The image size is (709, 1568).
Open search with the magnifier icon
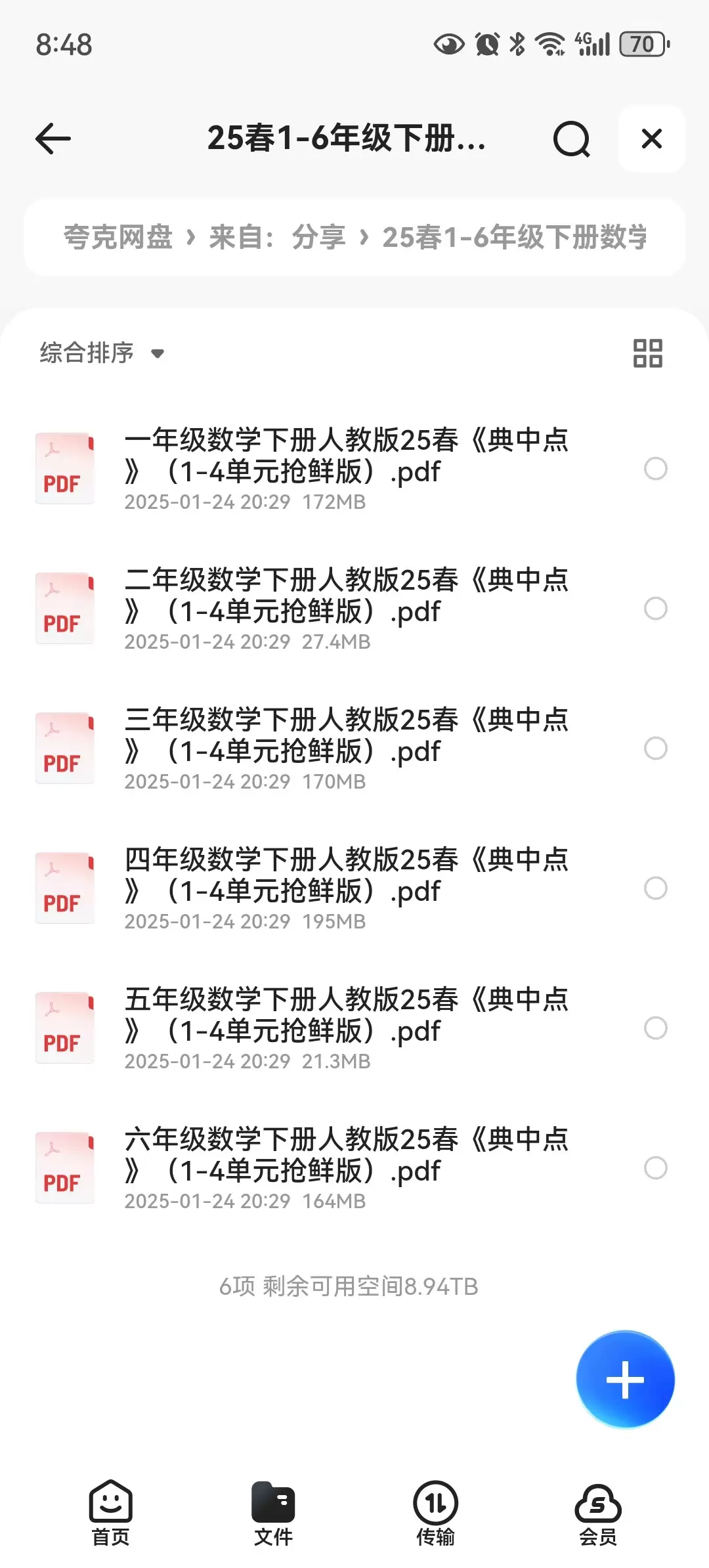click(x=572, y=139)
